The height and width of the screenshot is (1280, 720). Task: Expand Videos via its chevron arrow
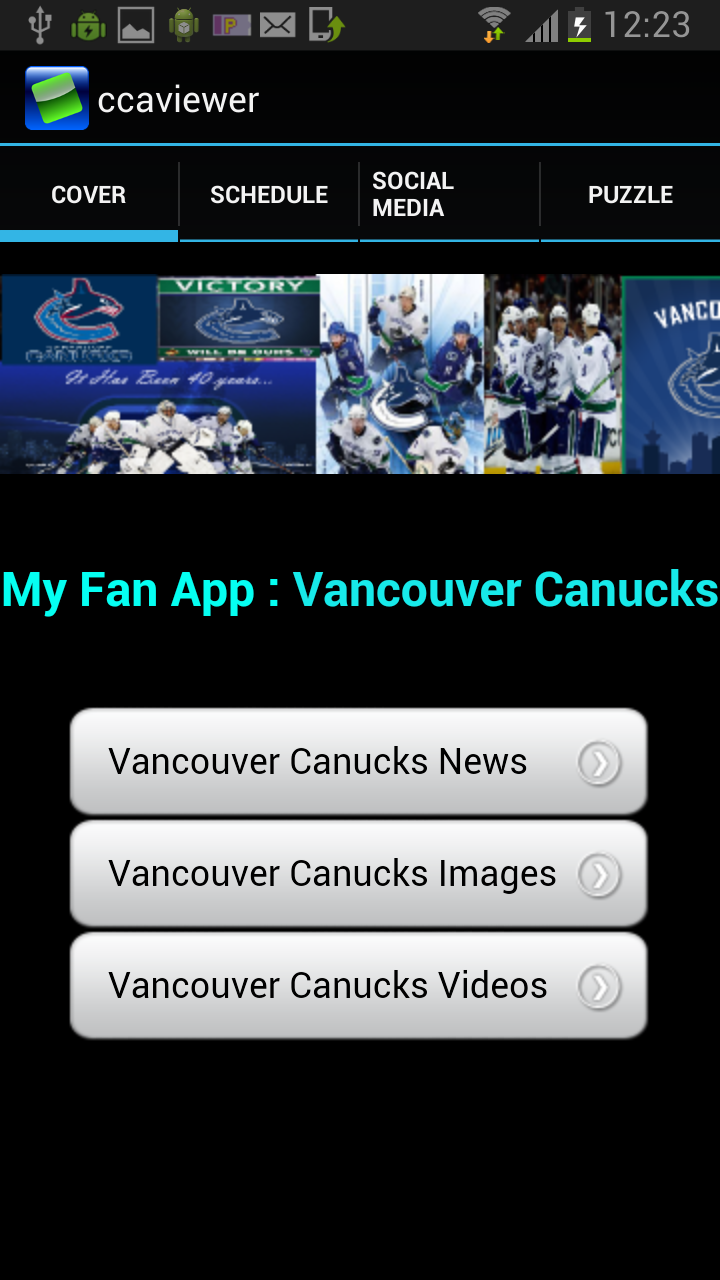pyautogui.click(x=598, y=985)
